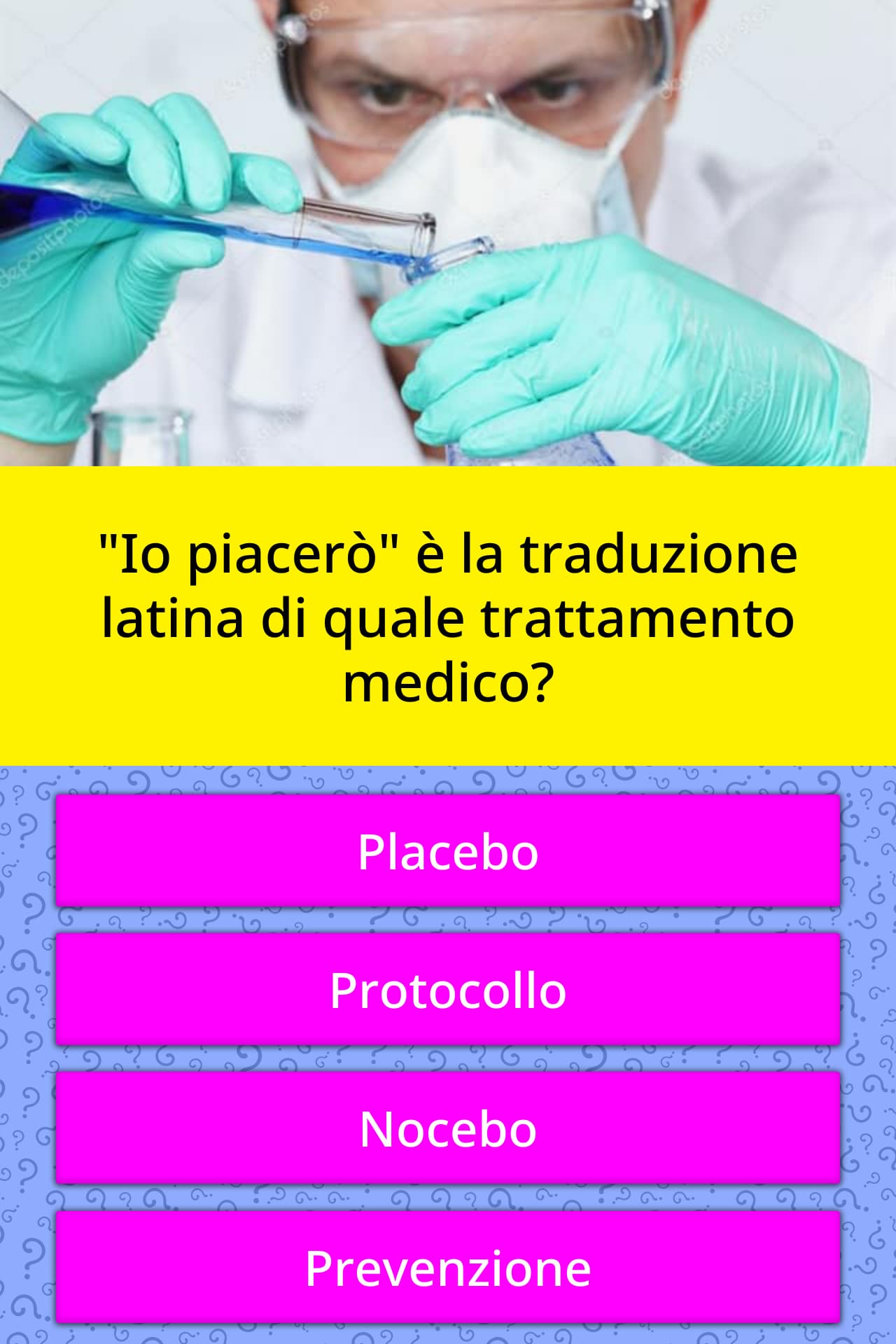Viewport: 896px width, 1344px height.
Task: Choose Protocollo as the answer
Action: pos(448,990)
